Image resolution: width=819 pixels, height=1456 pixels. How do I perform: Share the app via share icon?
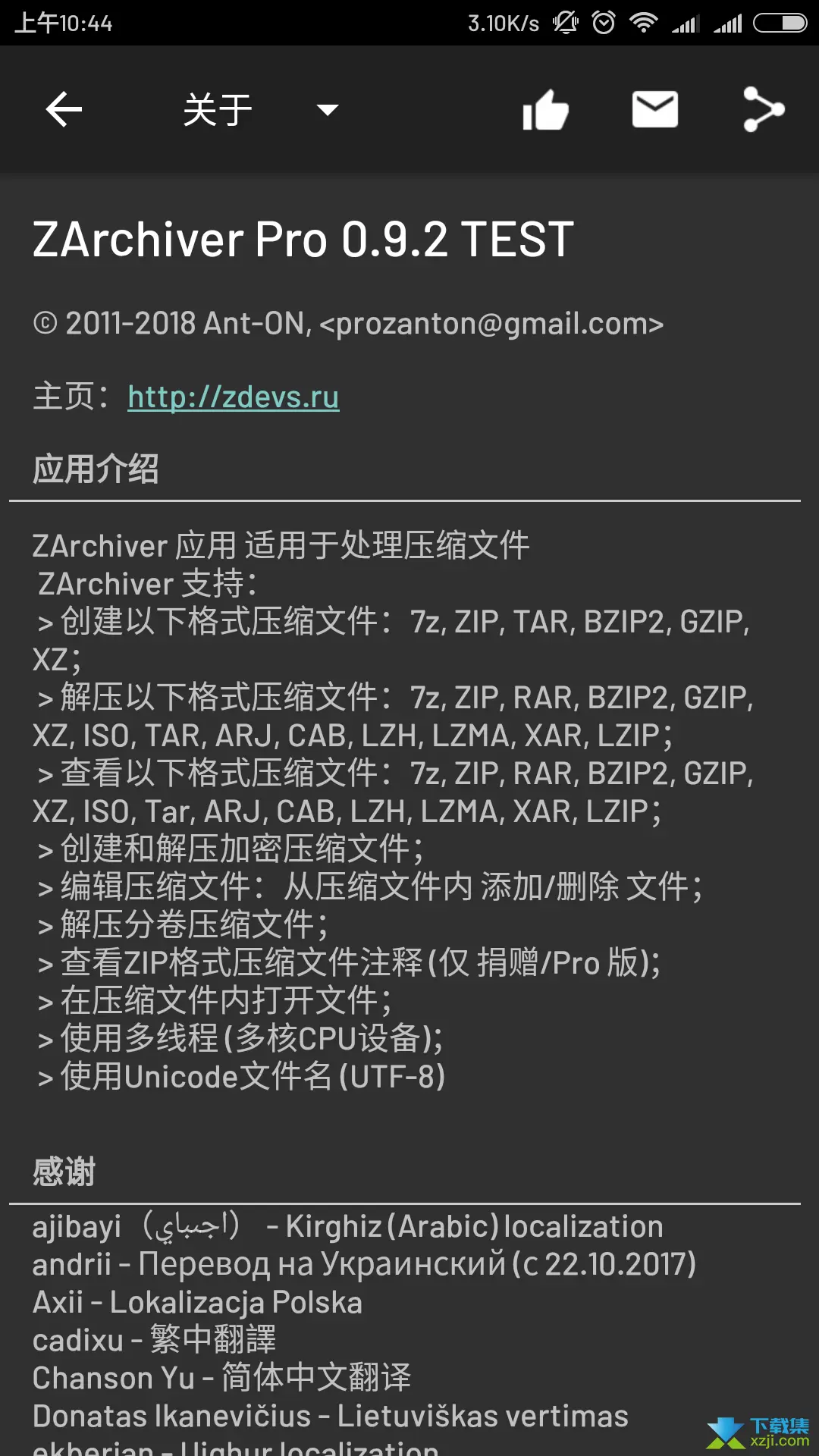pos(764,110)
